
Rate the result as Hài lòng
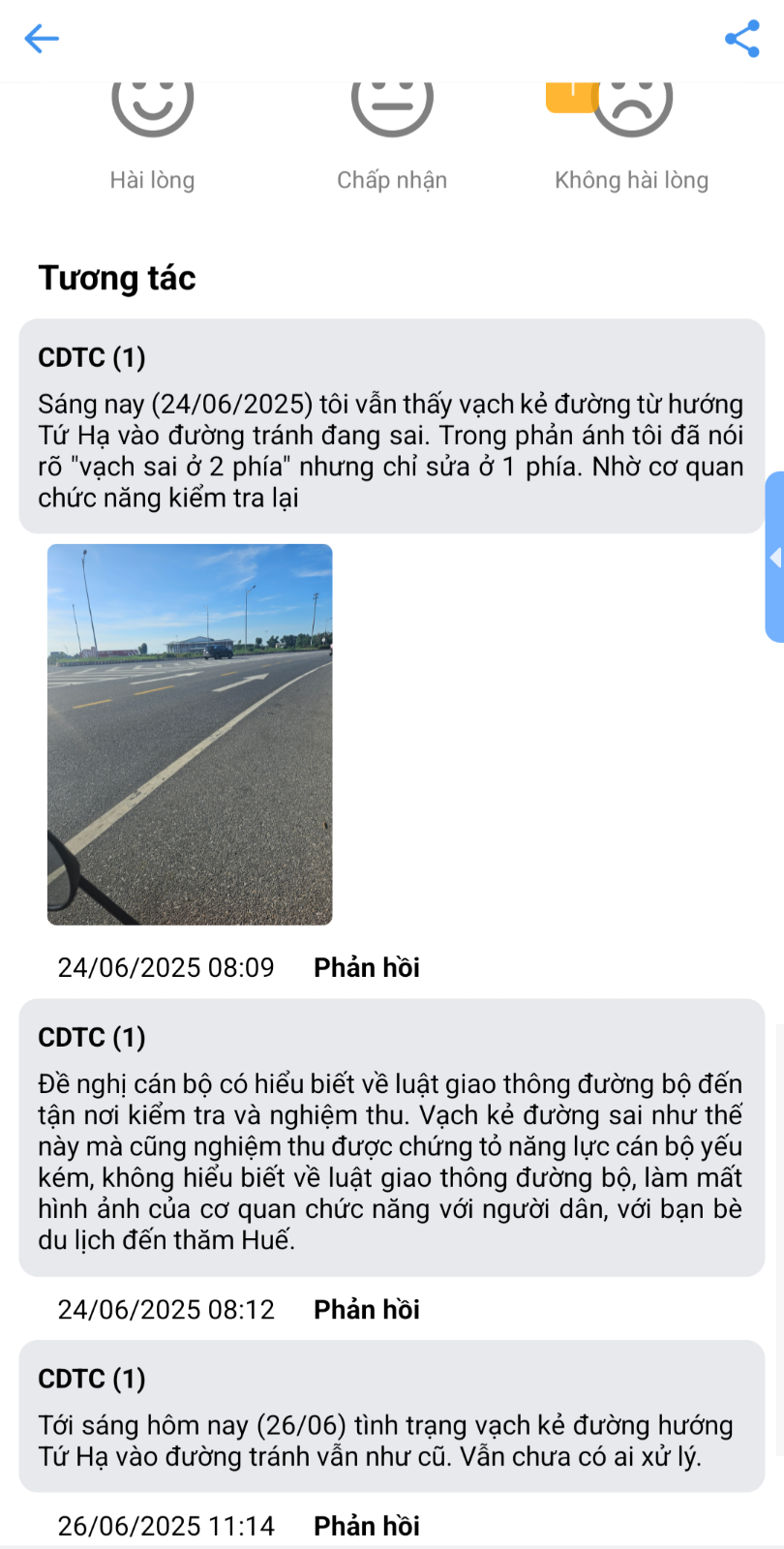152,106
